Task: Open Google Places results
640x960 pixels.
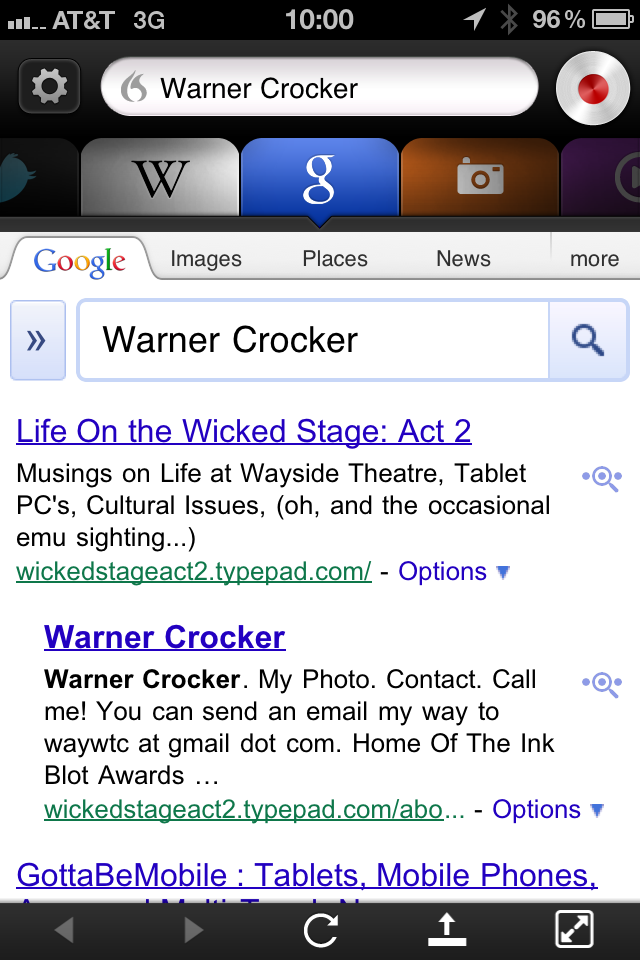Action: pos(334,258)
